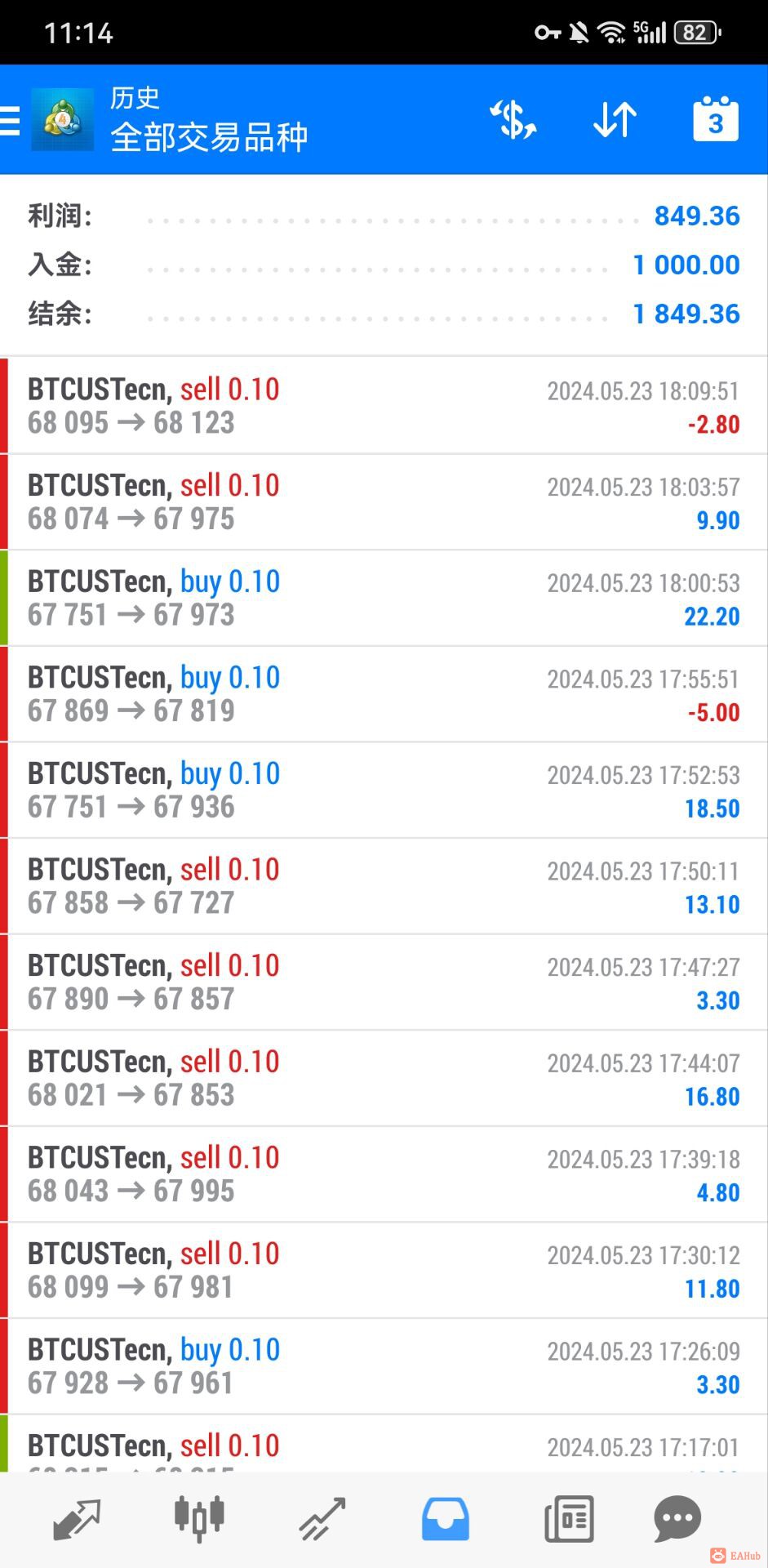The image size is (768, 1568).
Task: Open the symbol filter dollar icon
Action: point(513,120)
